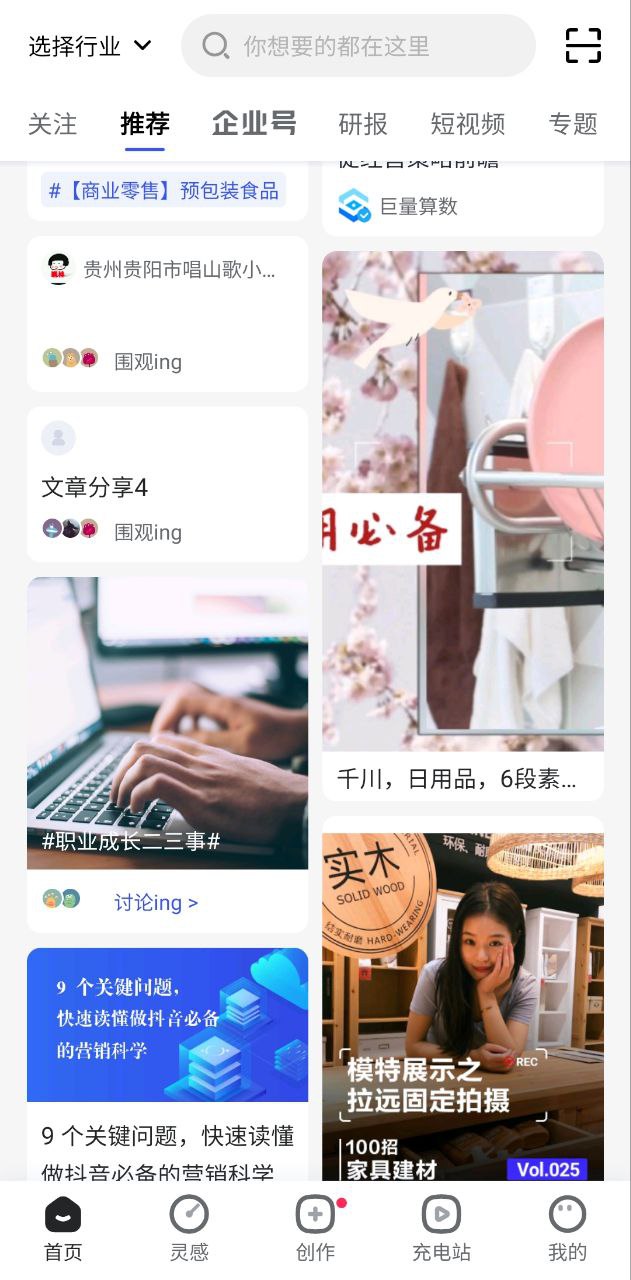Screen dimensions: 631x1280
Task: Tap the search box 你想要的都在这里
Action: pyautogui.click(x=358, y=46)
